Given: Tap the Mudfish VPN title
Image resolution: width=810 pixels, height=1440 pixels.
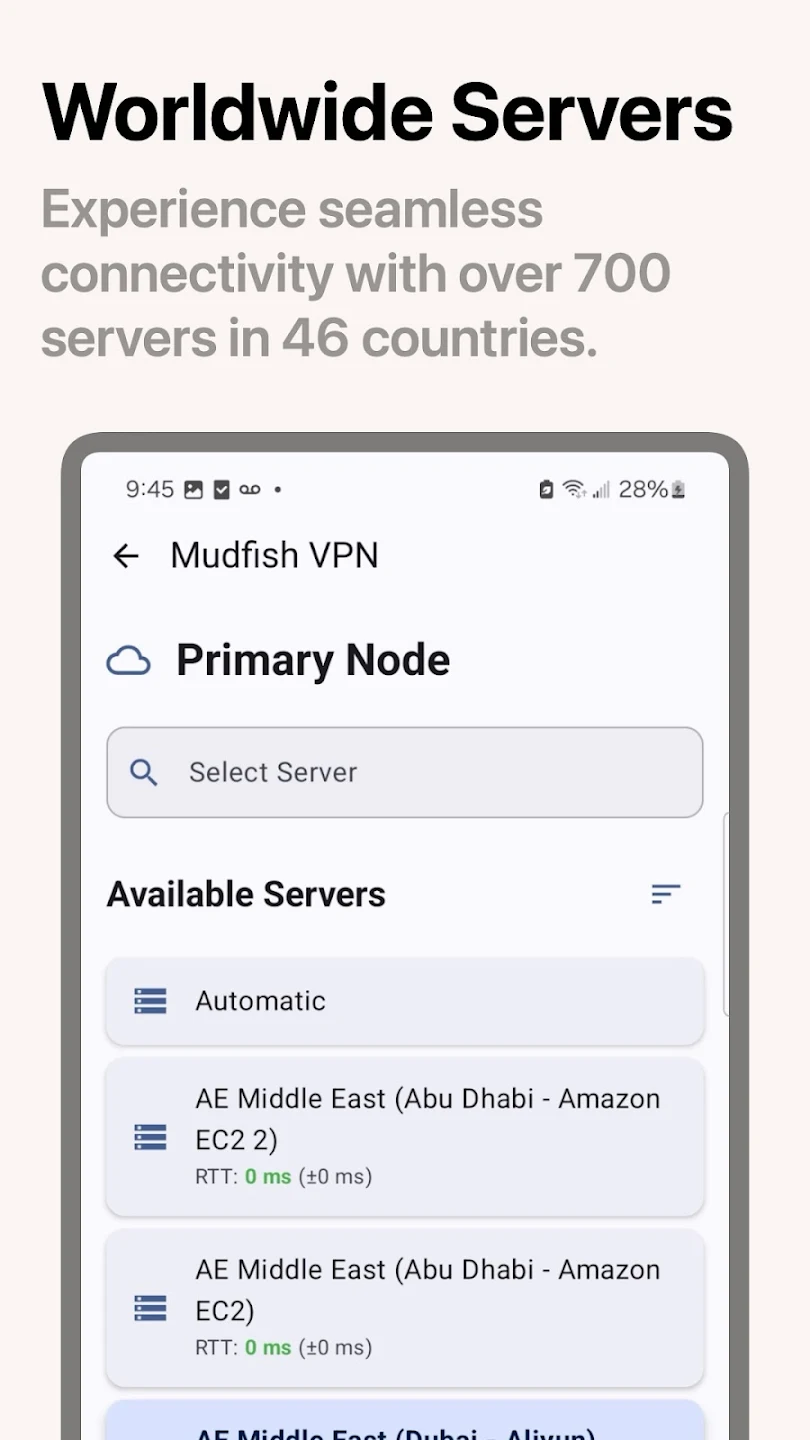Looking at the screenshot, I should pyautogui.click(x=274, y=556).
